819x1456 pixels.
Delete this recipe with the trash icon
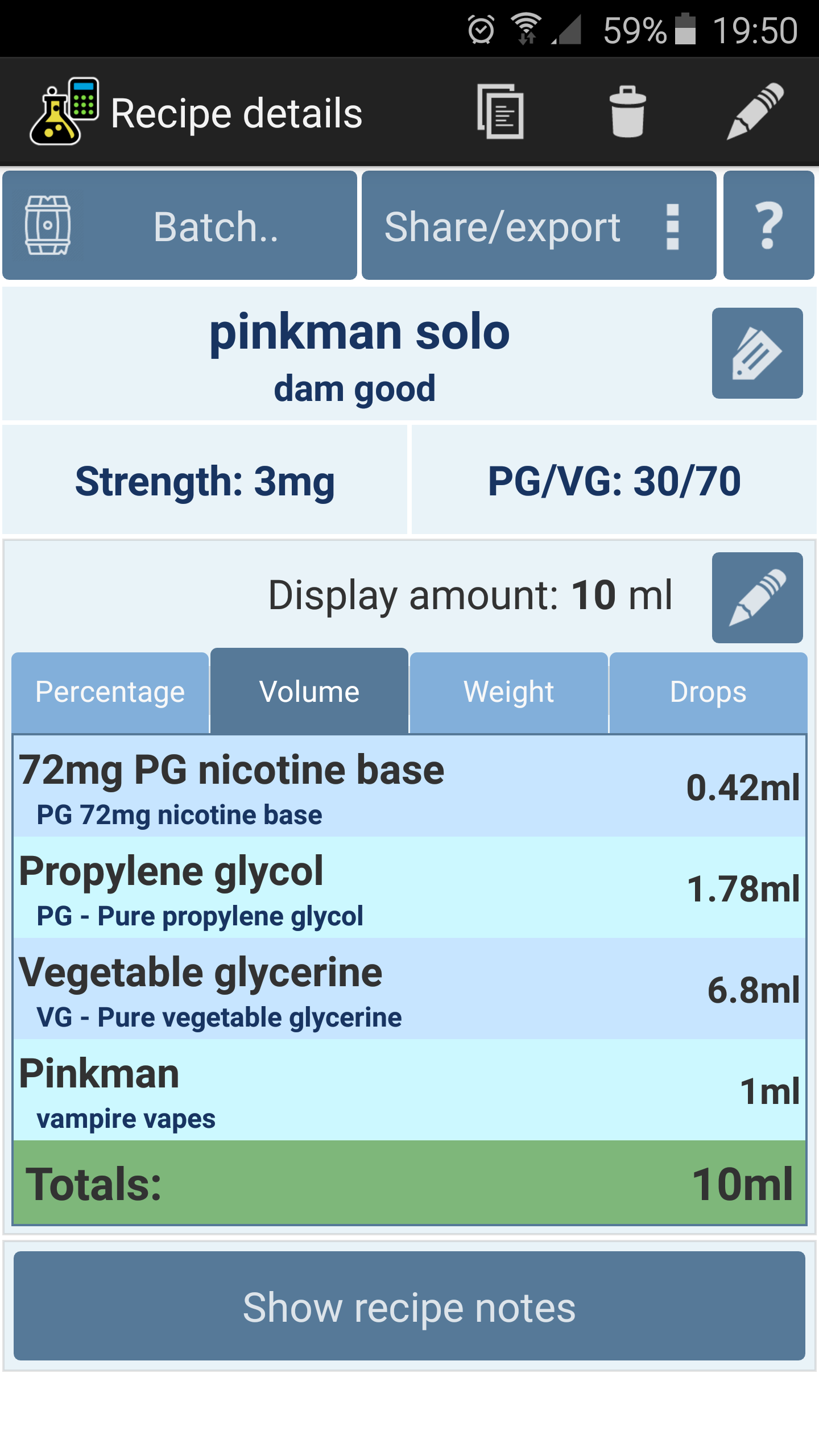tap(628, 111)
